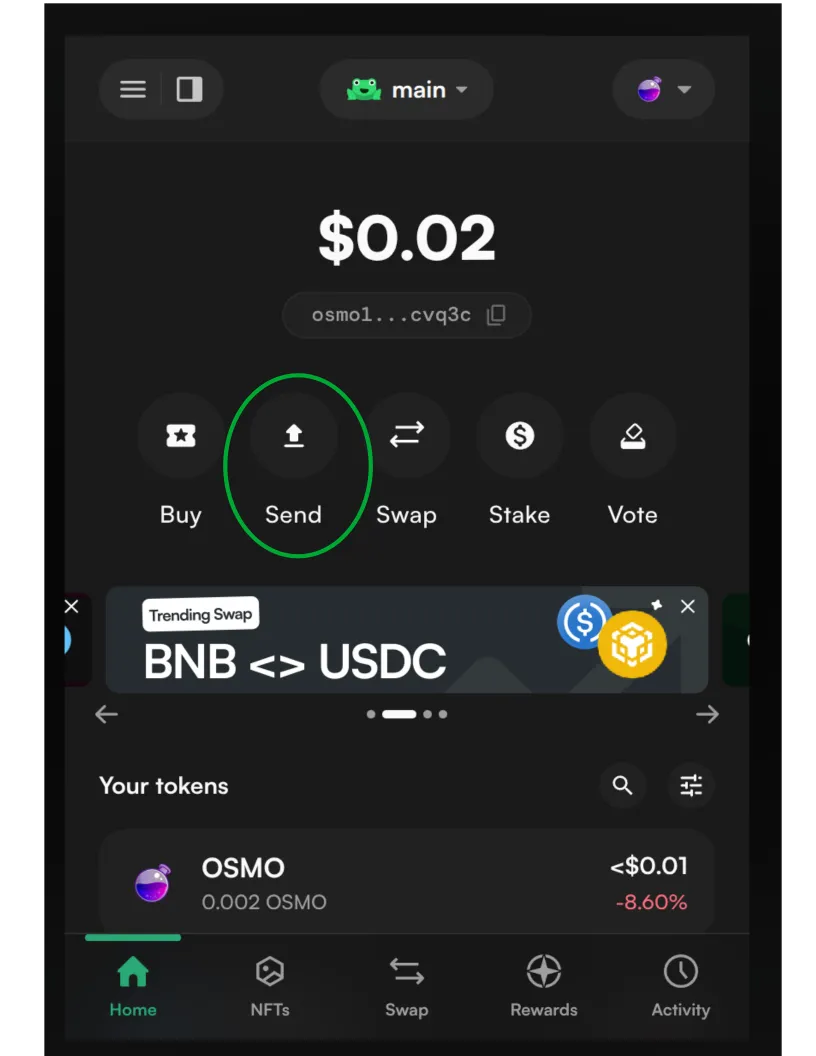Open token filter settings

[x=691, y=786]
